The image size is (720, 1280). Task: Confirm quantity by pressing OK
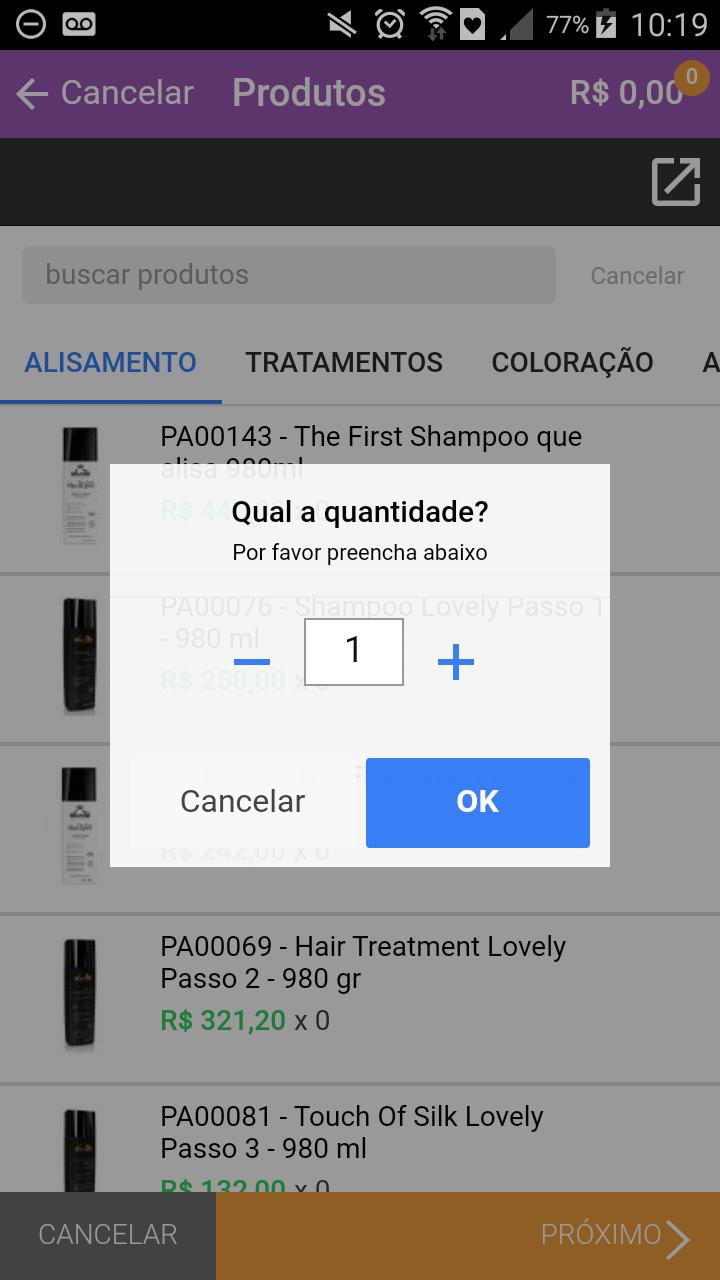pyautogui.click(x=477, y=801)
